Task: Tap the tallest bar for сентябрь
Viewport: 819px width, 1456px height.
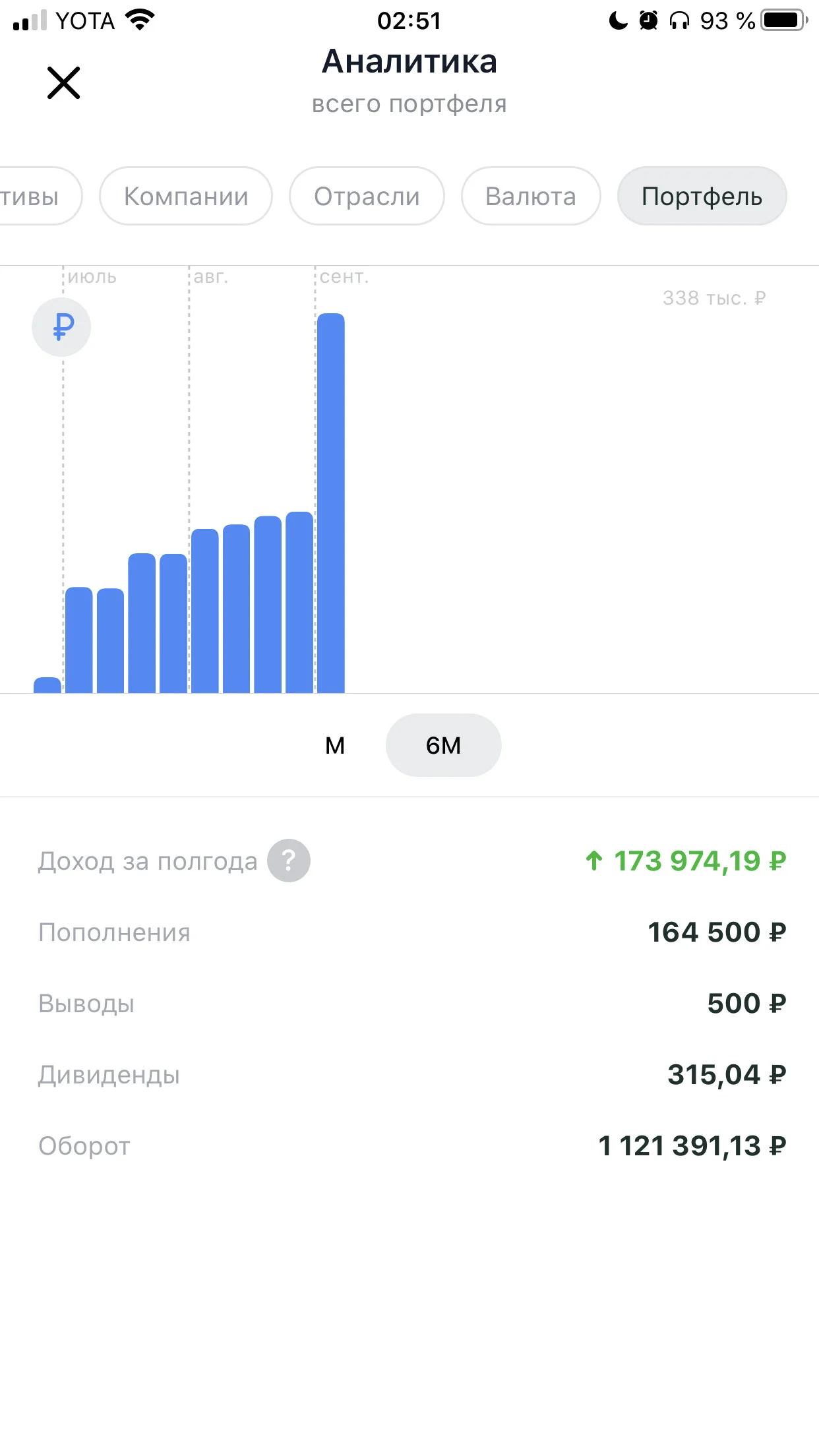Action: (x=331, y=503)
